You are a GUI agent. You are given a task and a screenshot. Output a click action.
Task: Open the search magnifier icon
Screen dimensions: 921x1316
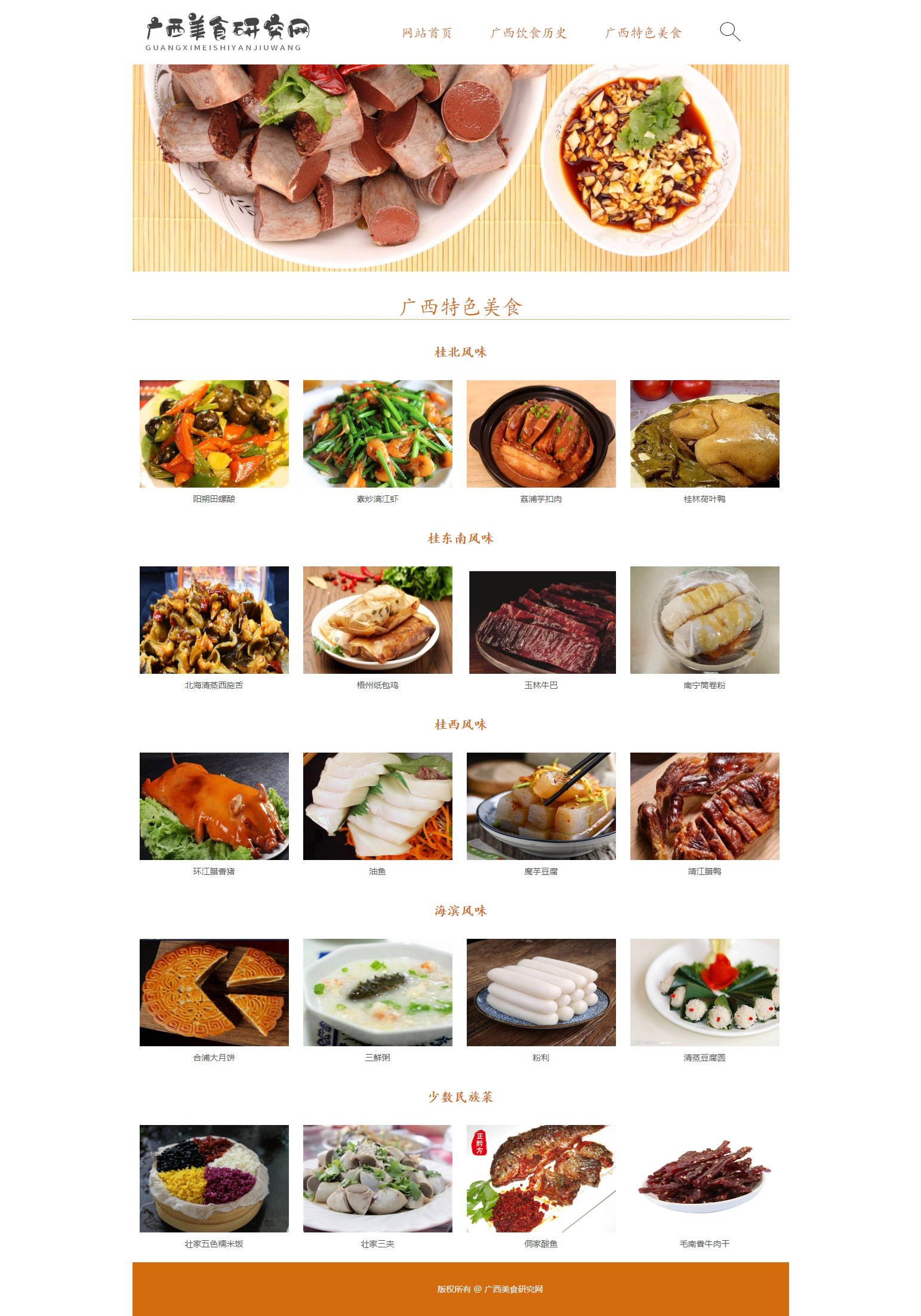tap(729, 32)
